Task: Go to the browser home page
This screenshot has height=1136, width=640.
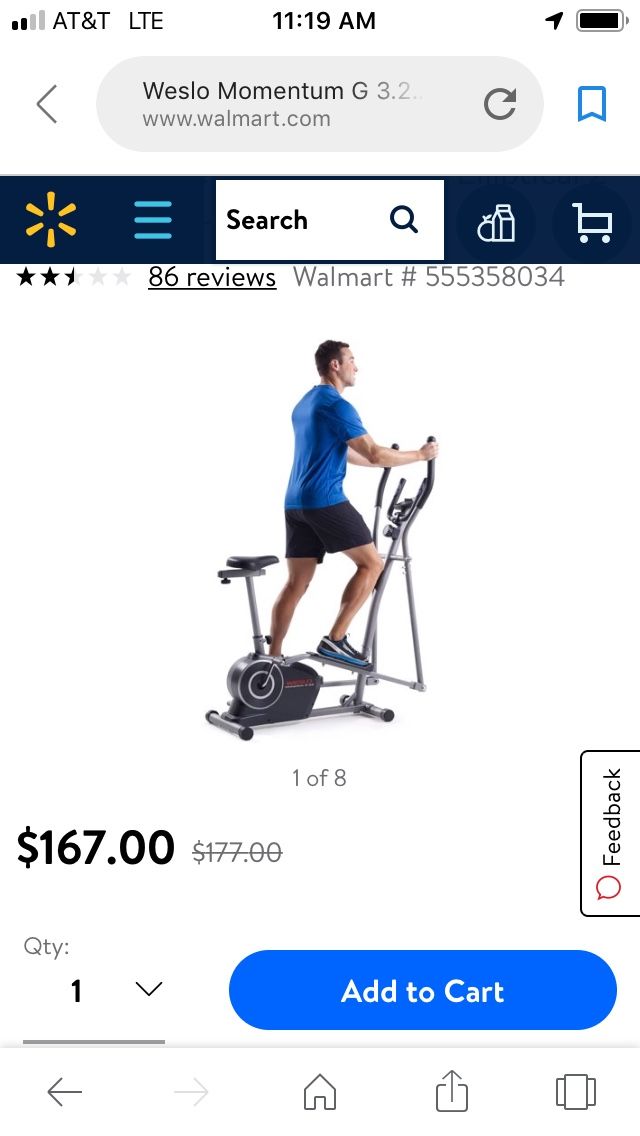Action: pyautogui.click(x=320, y=1091)
